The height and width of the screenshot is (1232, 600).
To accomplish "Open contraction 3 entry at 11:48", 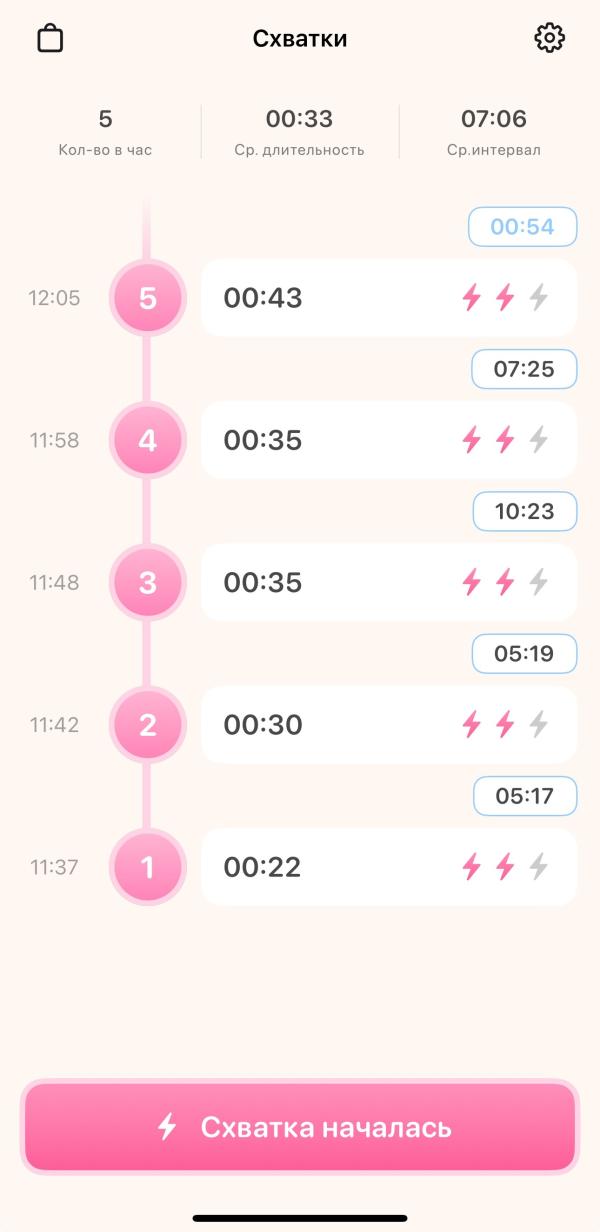I will click(x=388, y=582).
